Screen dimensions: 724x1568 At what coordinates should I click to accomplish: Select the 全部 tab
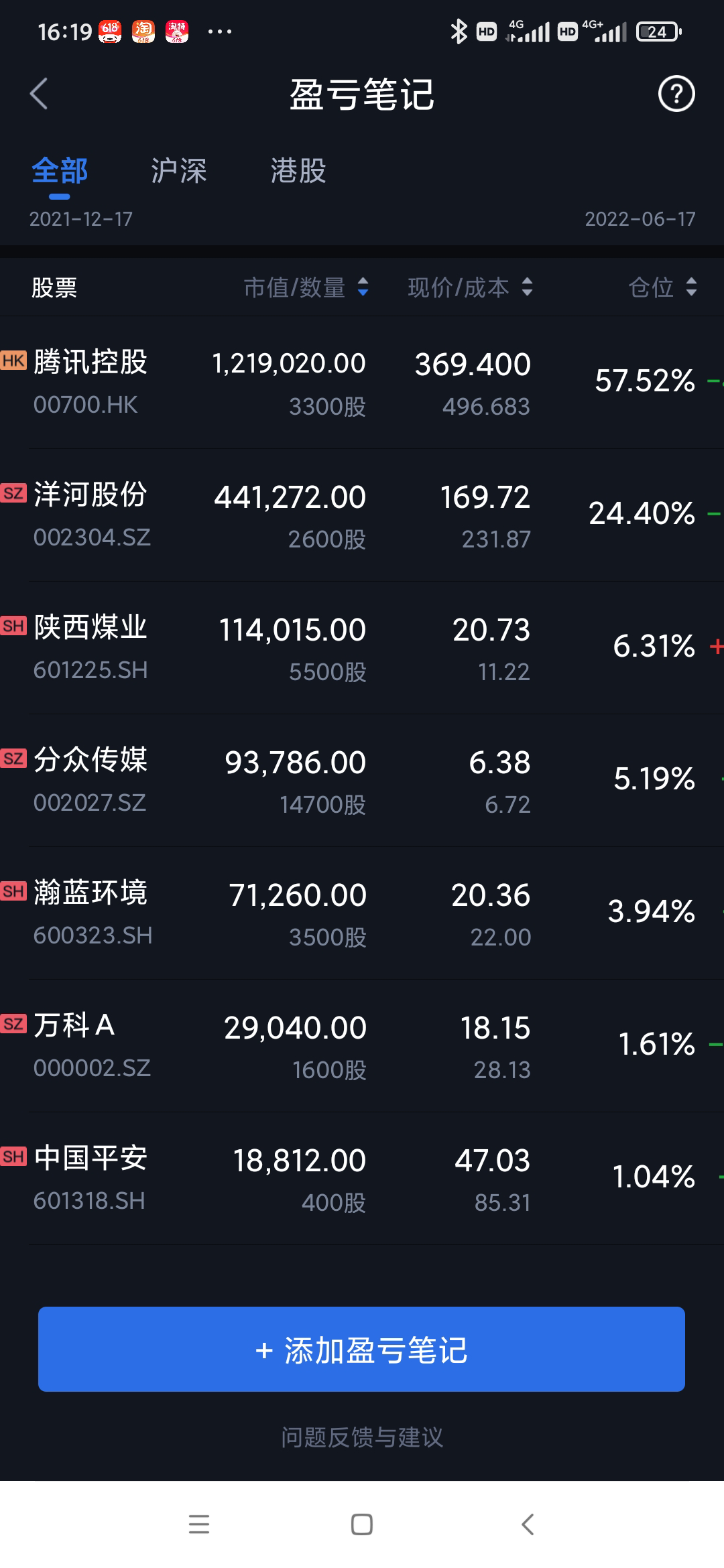pyautogui.click(x=60, y=171)
